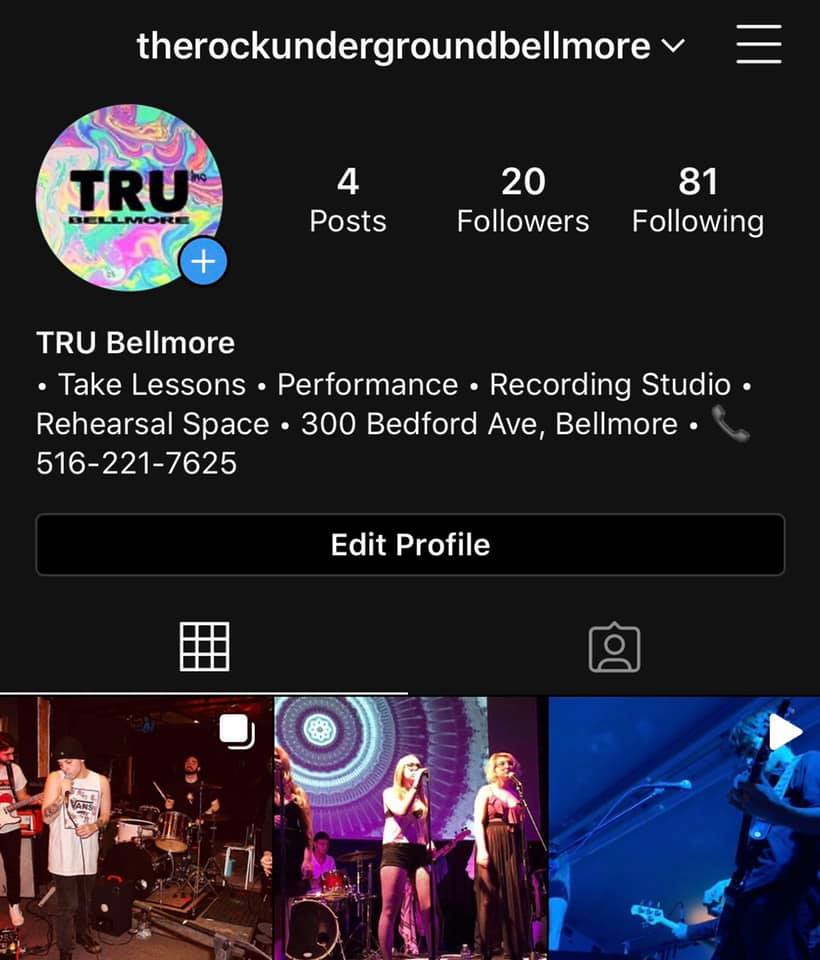Open the post of two women singing on stage

click(410, 828)
